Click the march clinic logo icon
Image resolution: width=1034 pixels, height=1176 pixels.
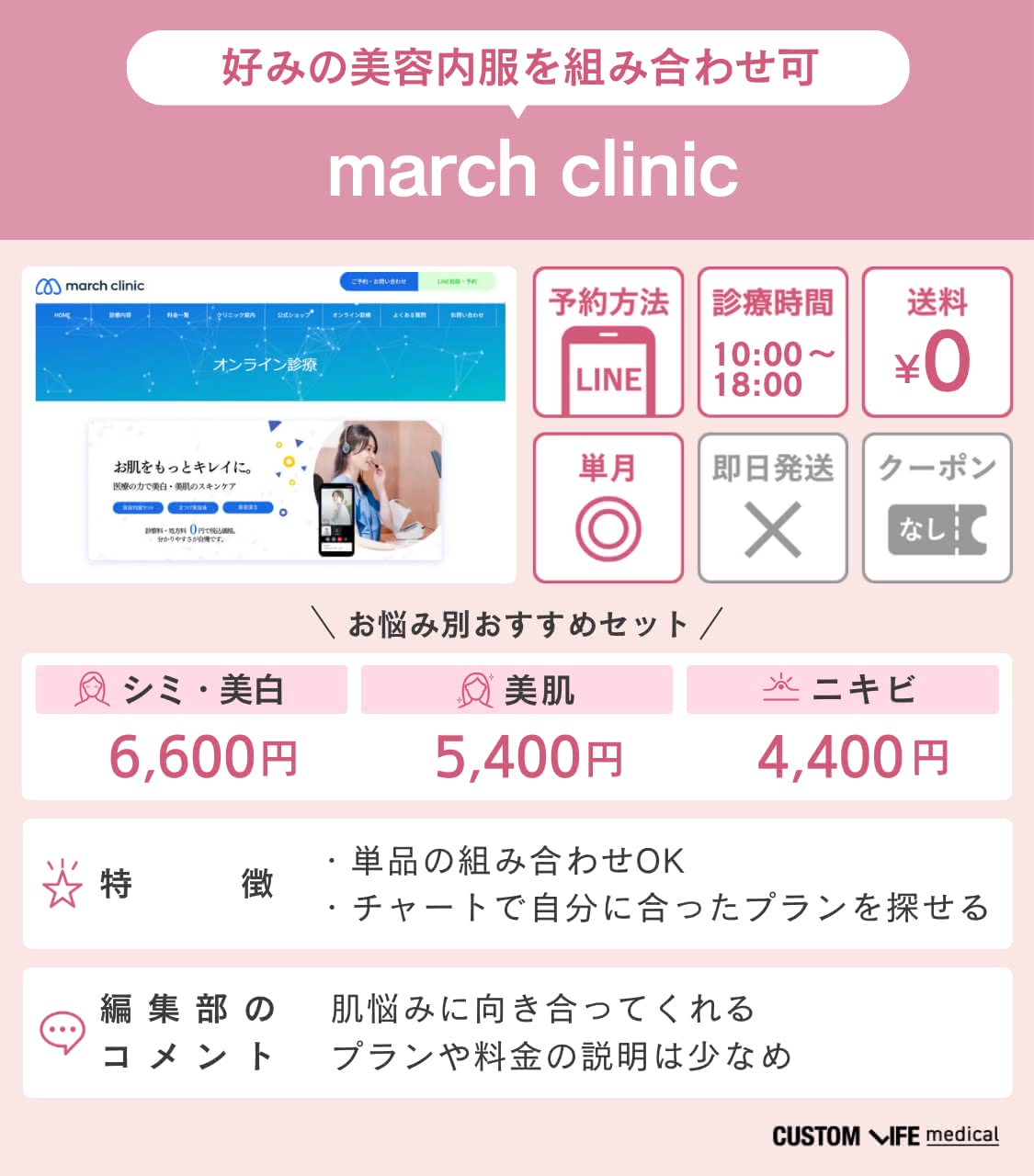point(47,285)
